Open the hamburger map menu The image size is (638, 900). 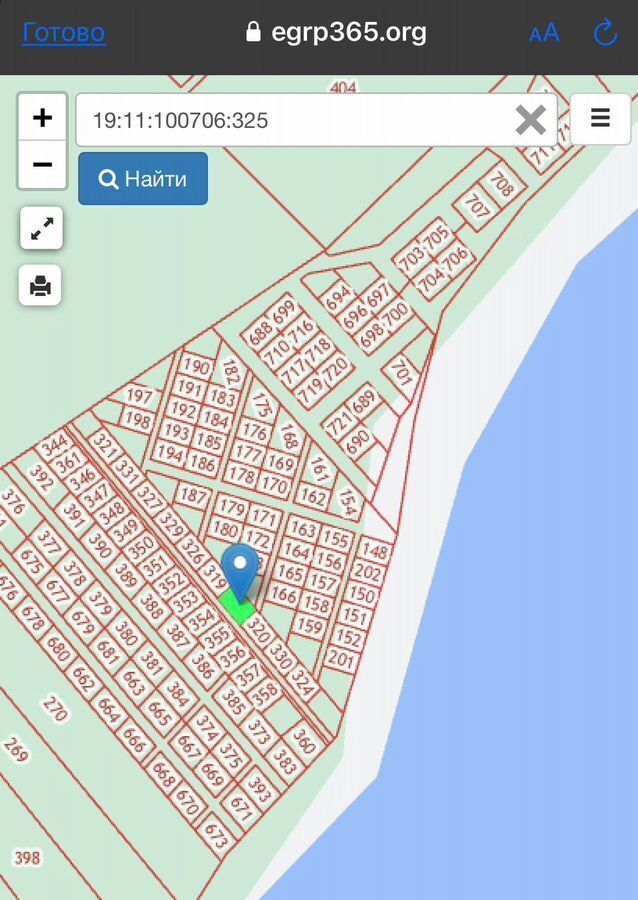point(600,119)
